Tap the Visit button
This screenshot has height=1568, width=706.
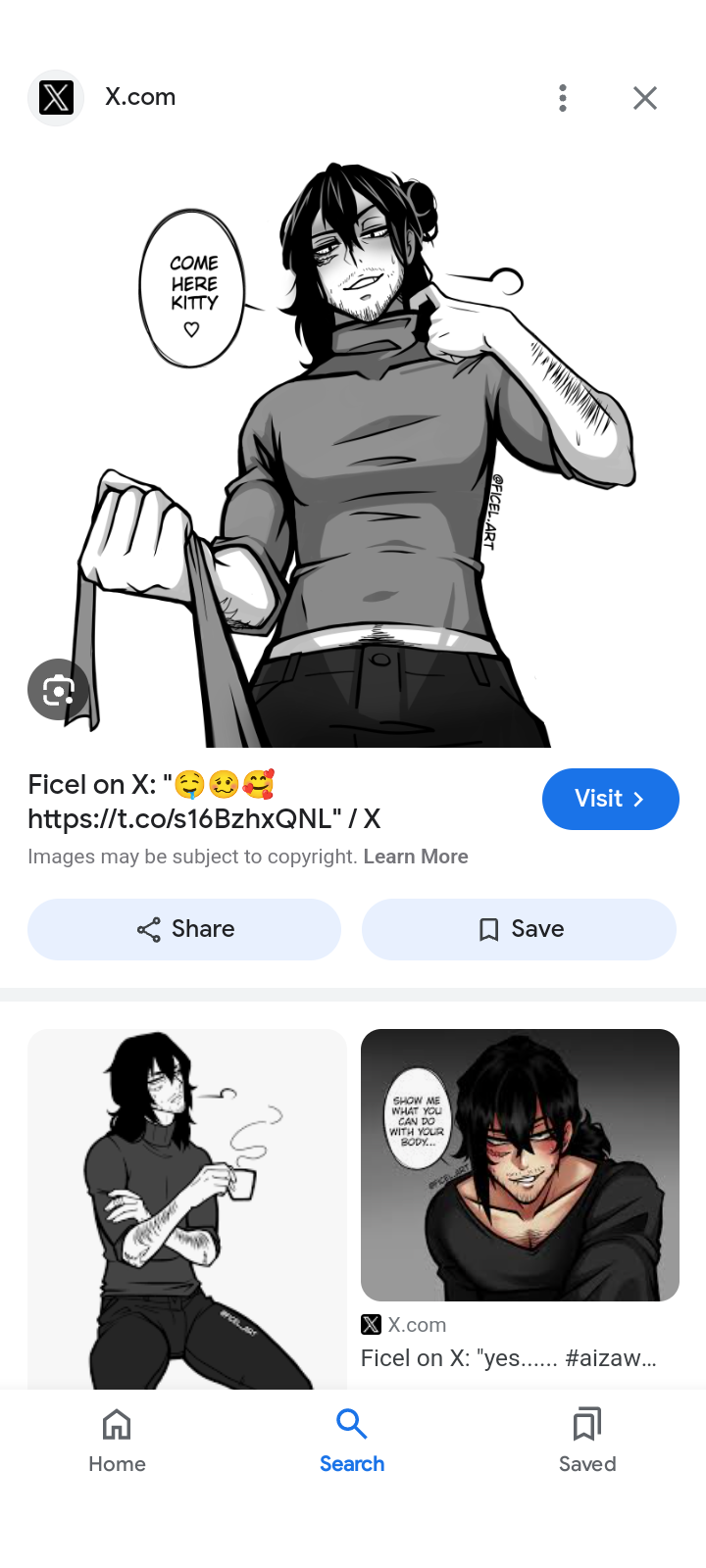coord(610,799)
